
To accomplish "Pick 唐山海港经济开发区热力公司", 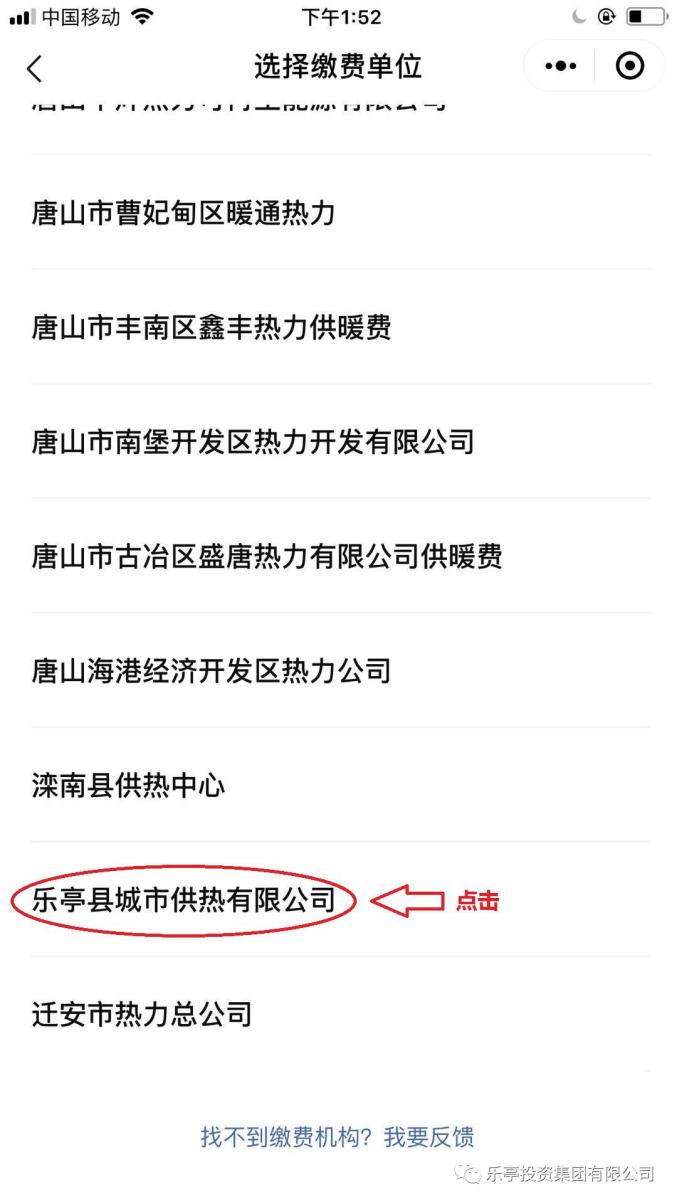I will 211,670.
